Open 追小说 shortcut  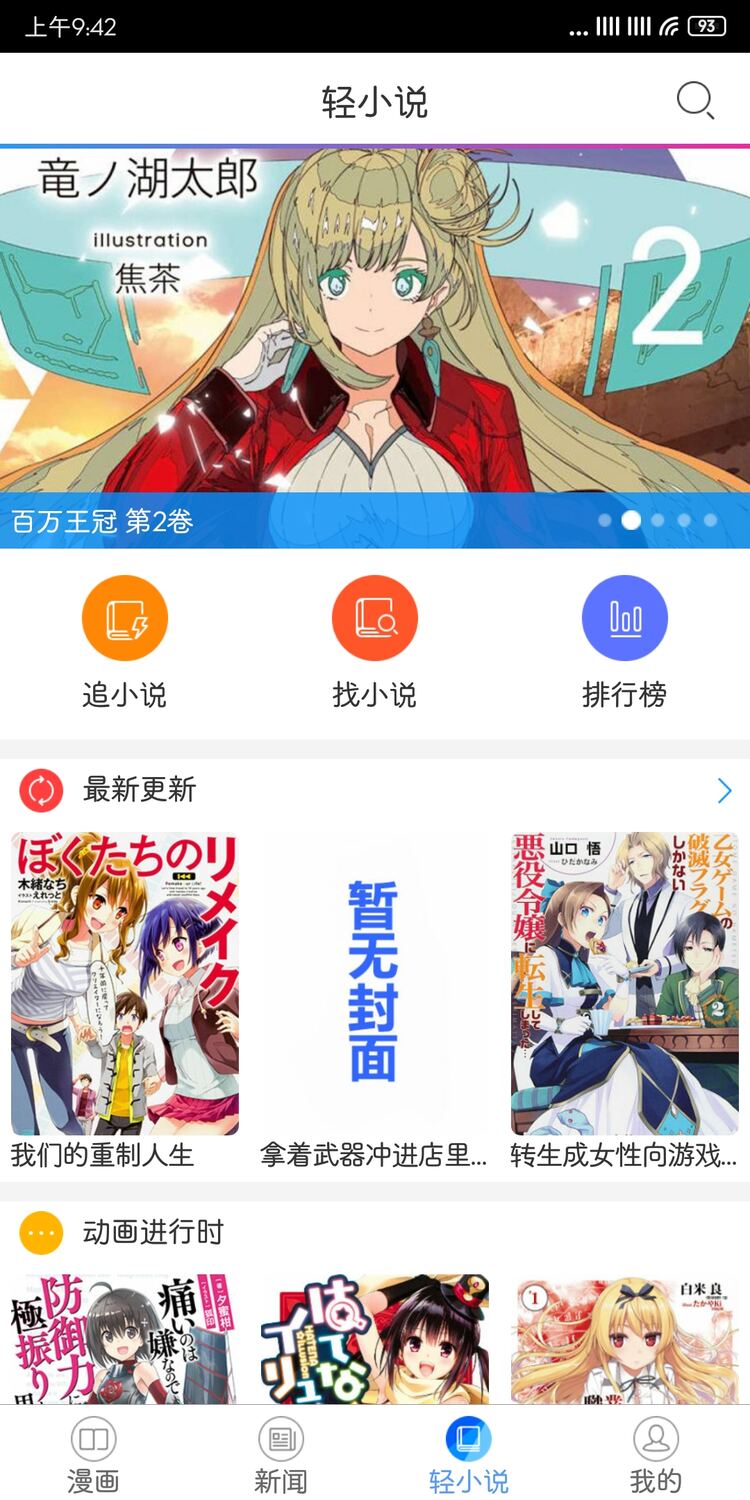(125, 642)
